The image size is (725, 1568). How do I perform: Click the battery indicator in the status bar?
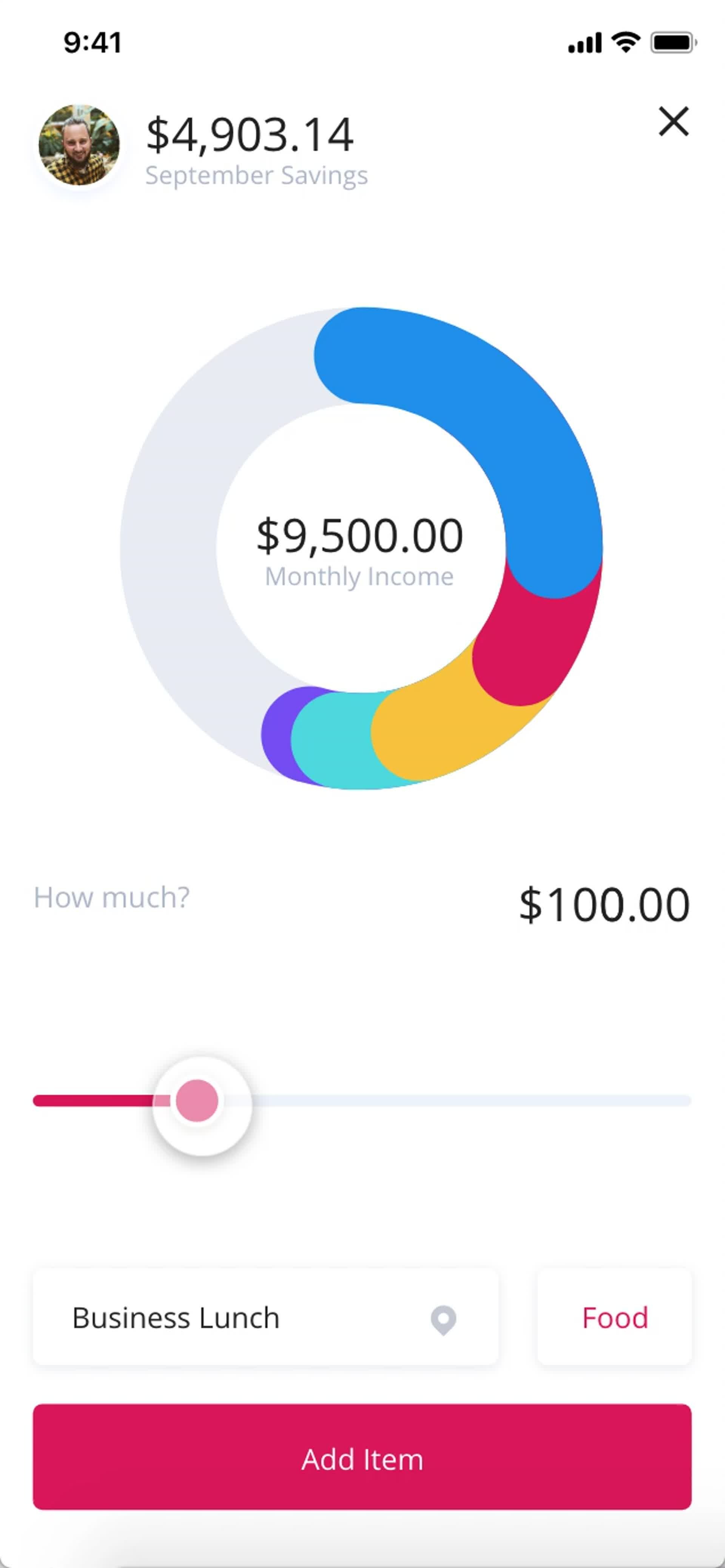point(673,42)
